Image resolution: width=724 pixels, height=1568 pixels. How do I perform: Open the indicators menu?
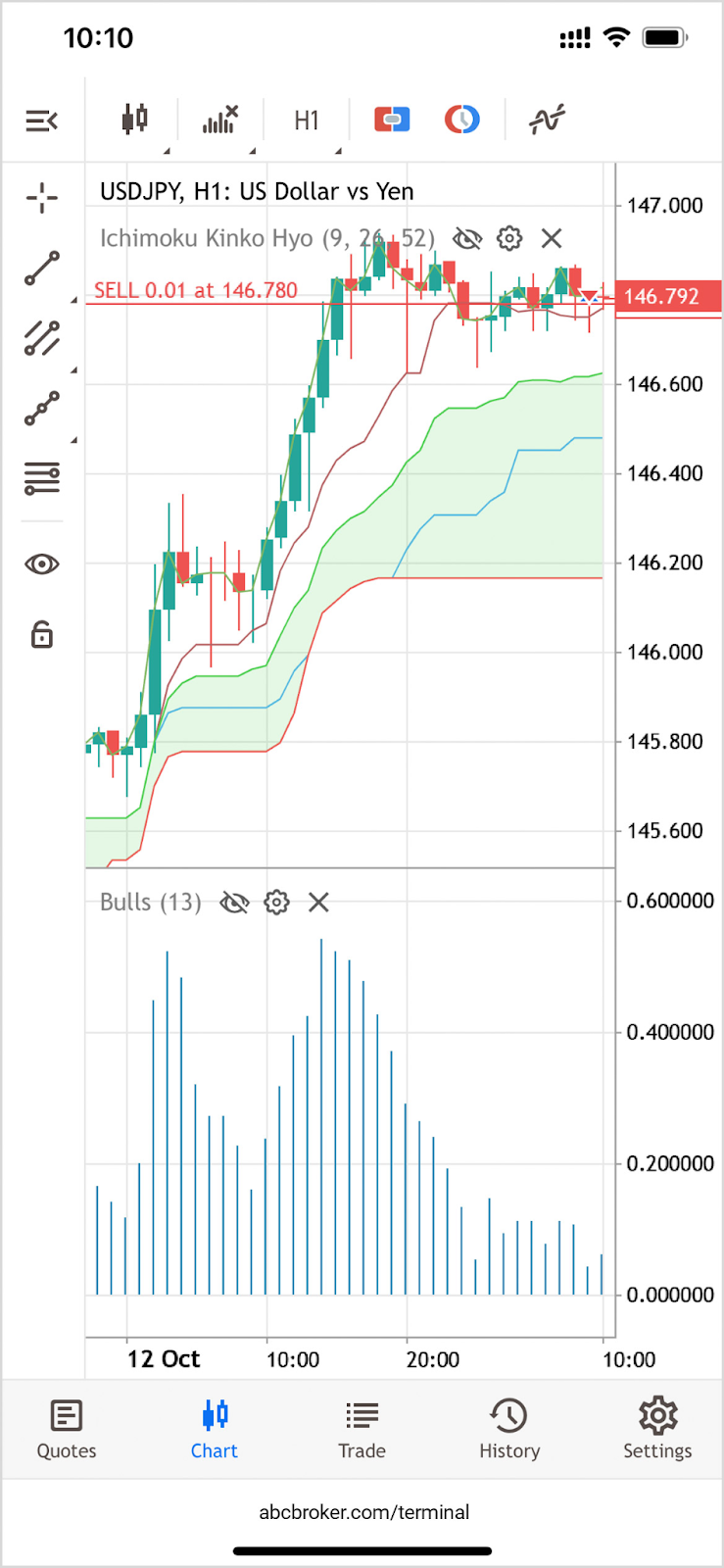(220, 120)
